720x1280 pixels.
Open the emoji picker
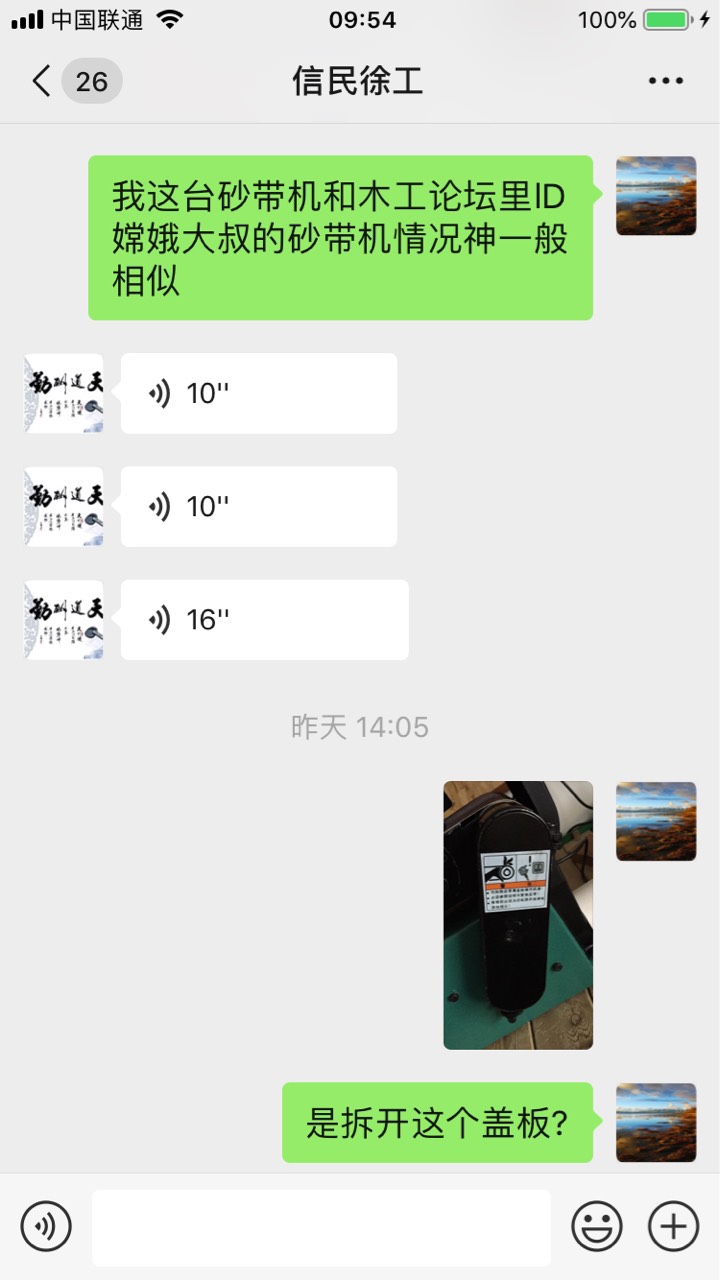click(x=597, y=1226)
